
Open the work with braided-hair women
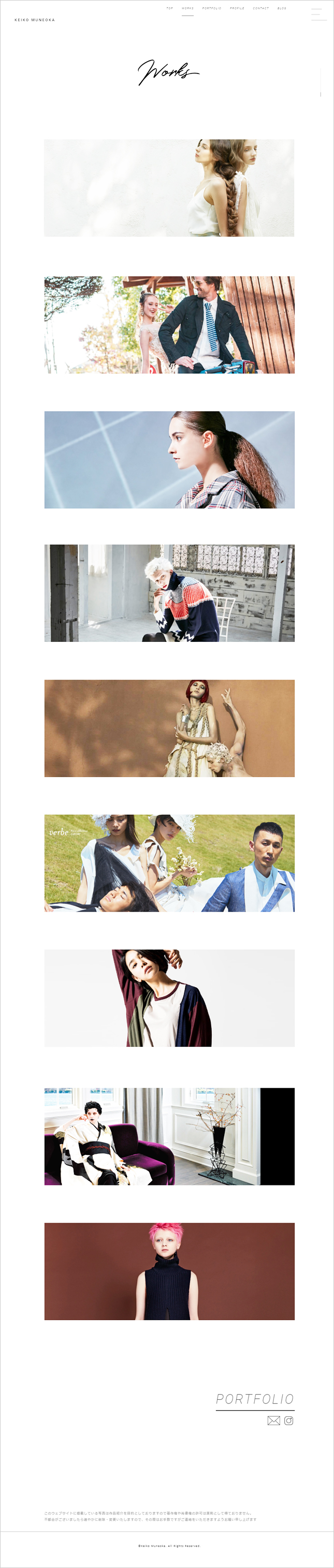(x=169, y=187)
